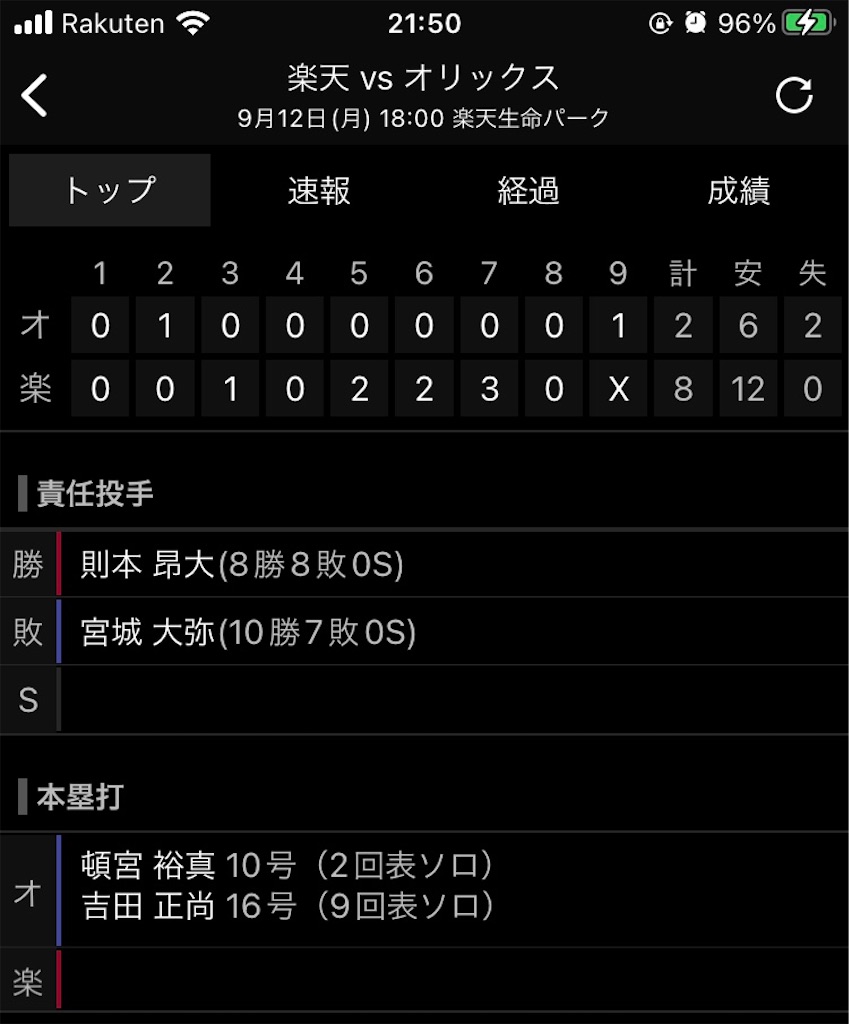Select the トップ tab
This screenshot has width=849, height=1024.
pos(110,190)
